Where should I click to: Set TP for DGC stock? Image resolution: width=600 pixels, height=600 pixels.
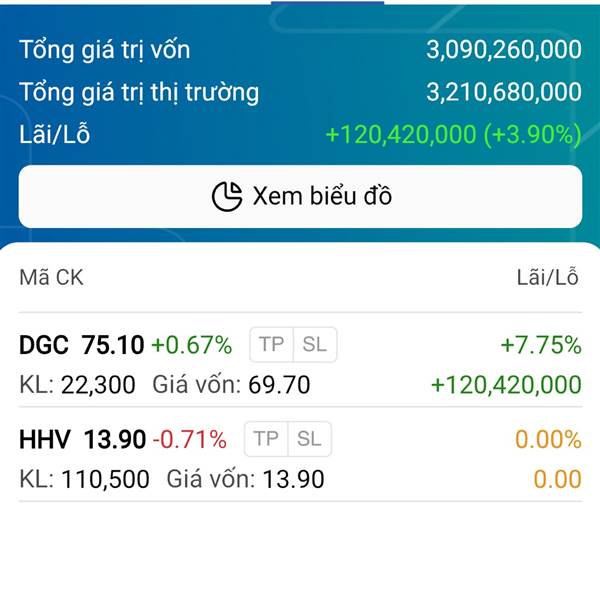click(x=271, y=345)
